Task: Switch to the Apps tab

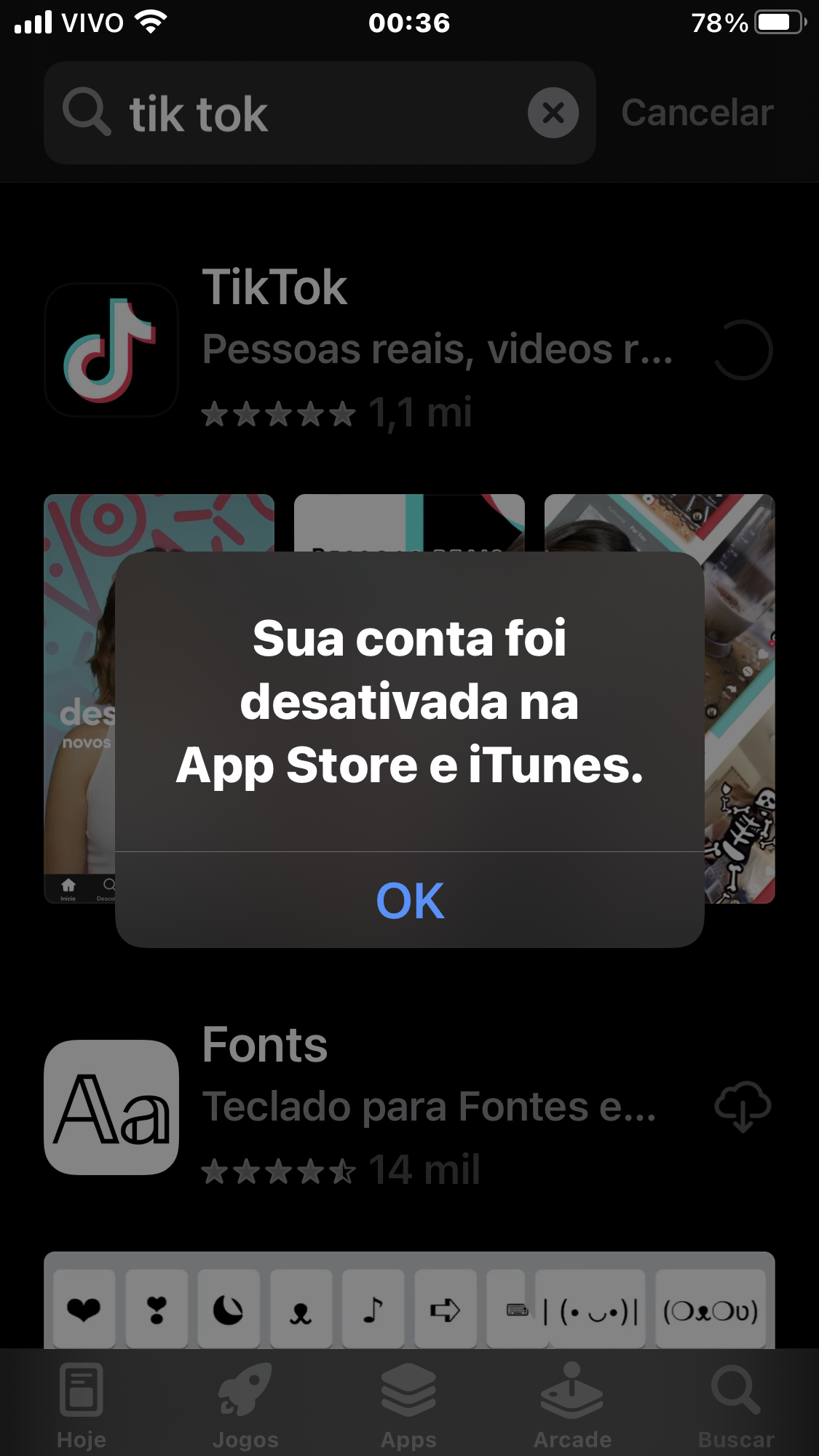Action: coord(408,1406)
